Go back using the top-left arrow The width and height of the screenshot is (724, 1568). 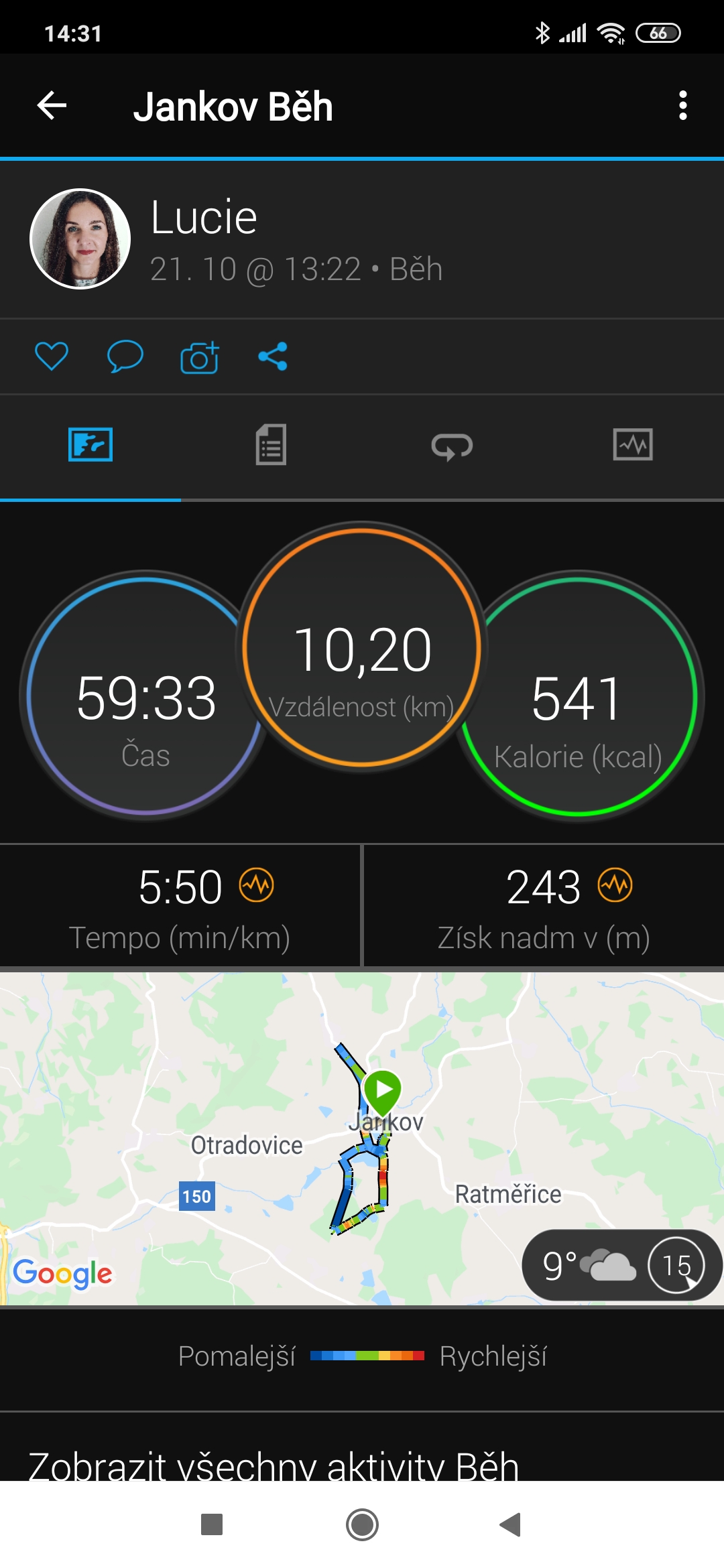(52, 106)
